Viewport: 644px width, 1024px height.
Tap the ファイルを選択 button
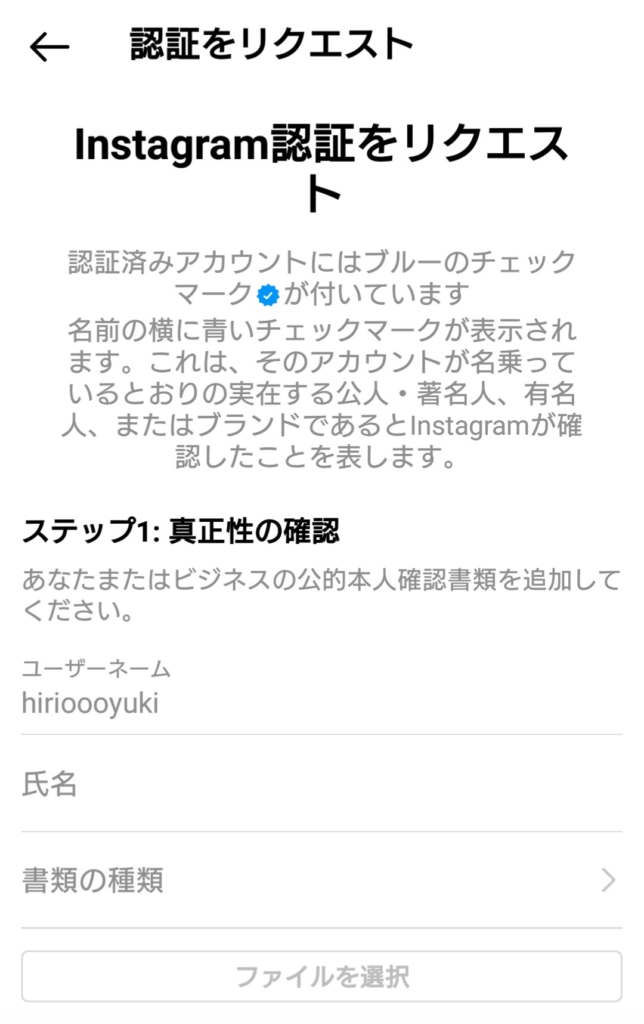tap(321, 976)
